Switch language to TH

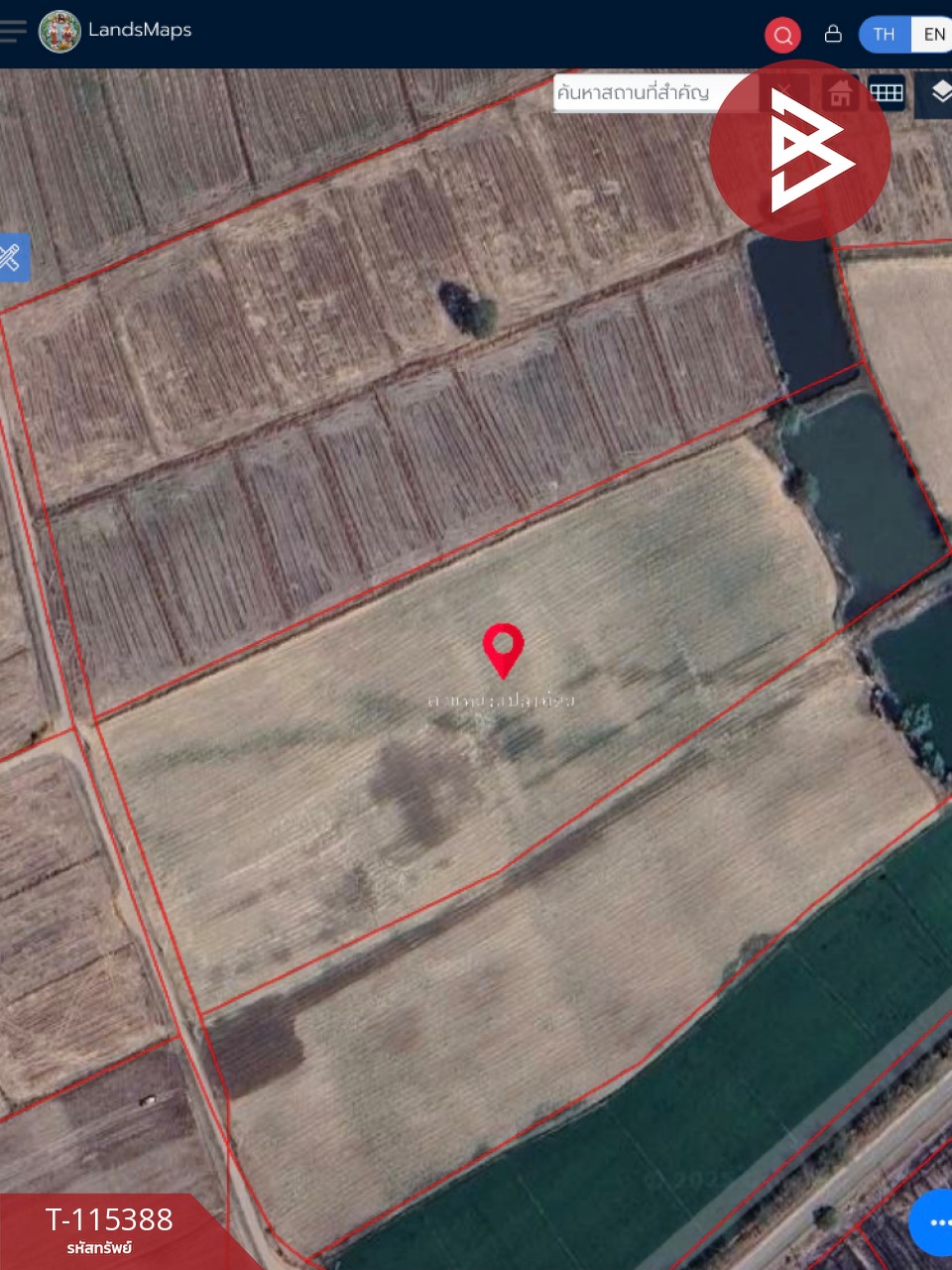(884, 35)
